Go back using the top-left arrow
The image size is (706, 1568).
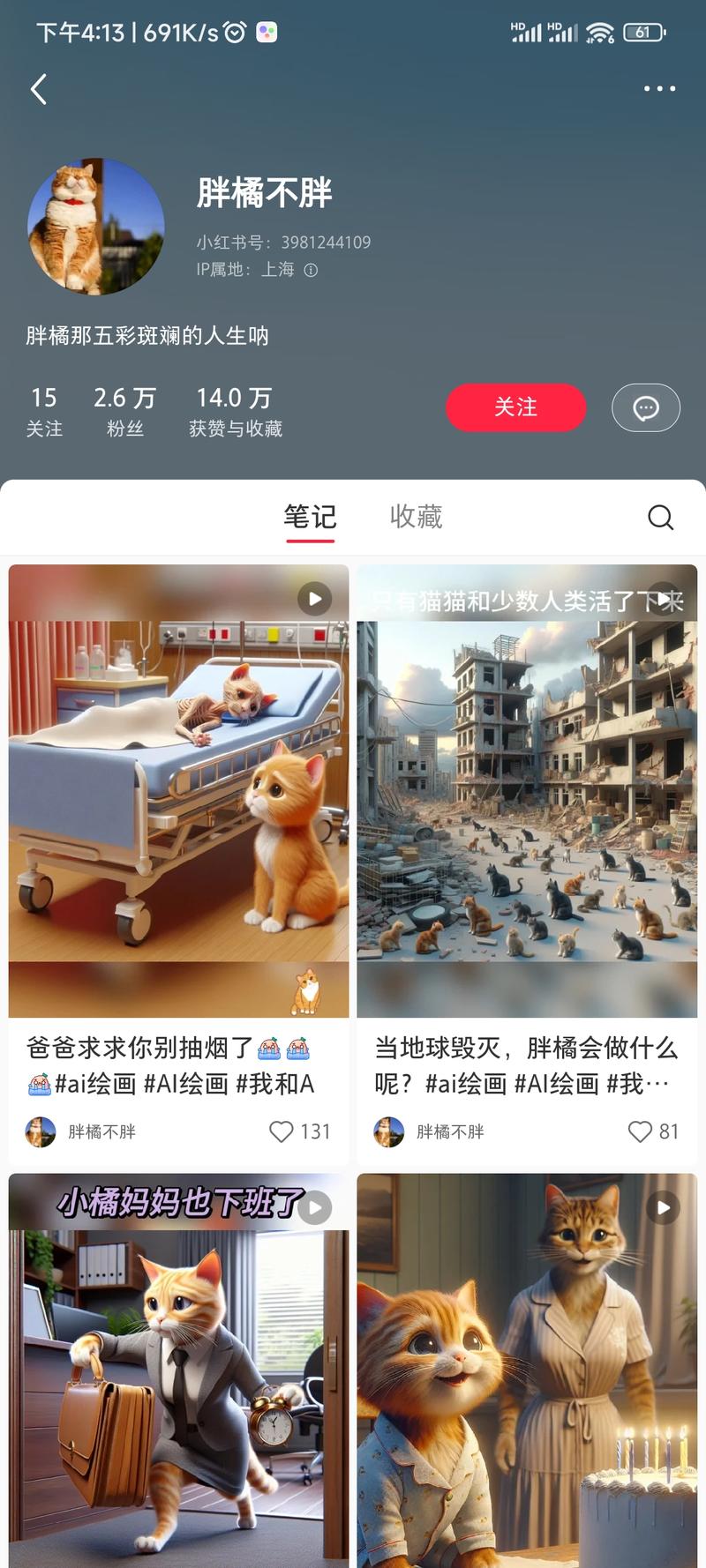pos(39,89)
